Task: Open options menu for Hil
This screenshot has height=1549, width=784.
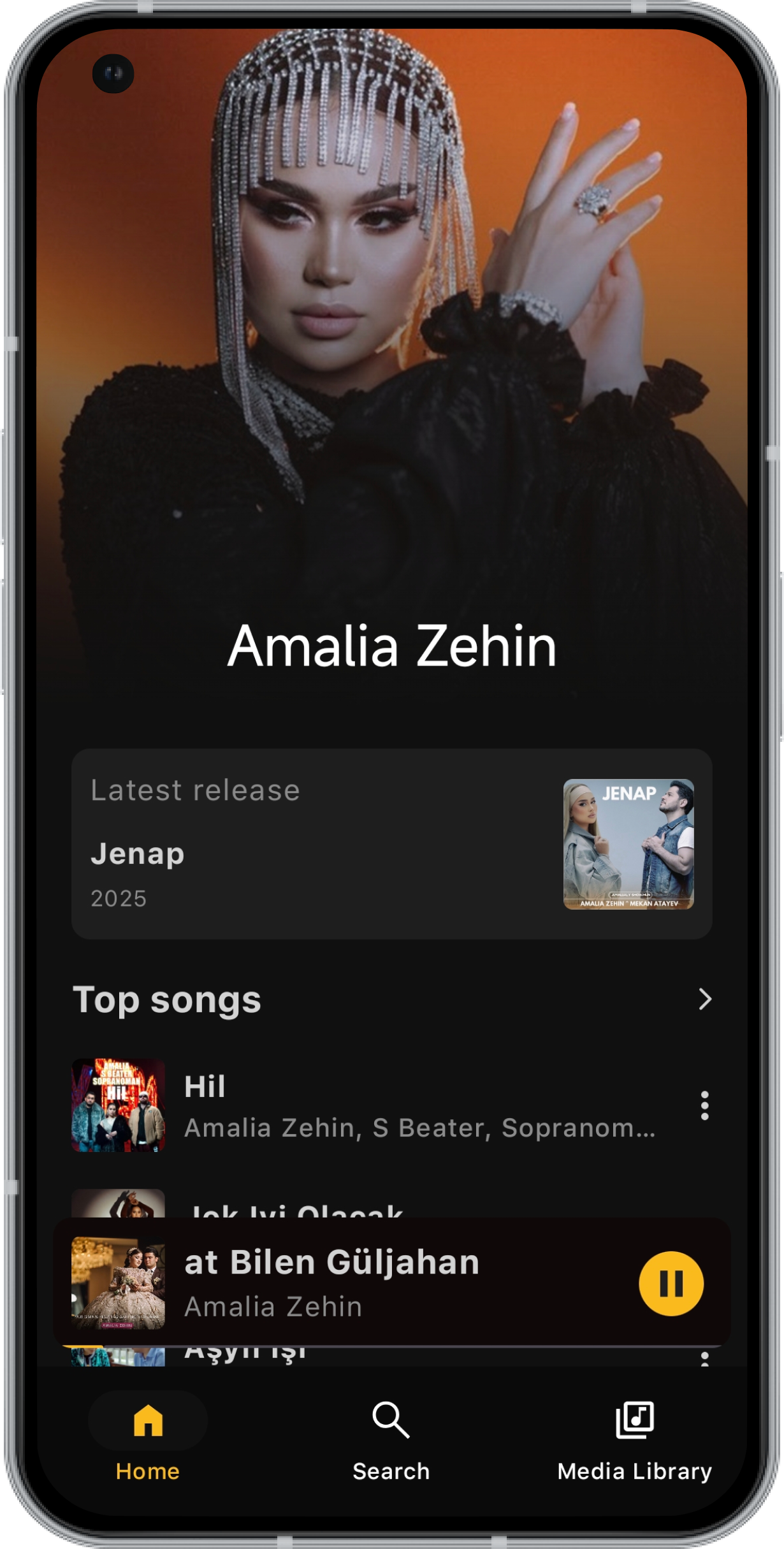Action: (x=704, y=1105)
